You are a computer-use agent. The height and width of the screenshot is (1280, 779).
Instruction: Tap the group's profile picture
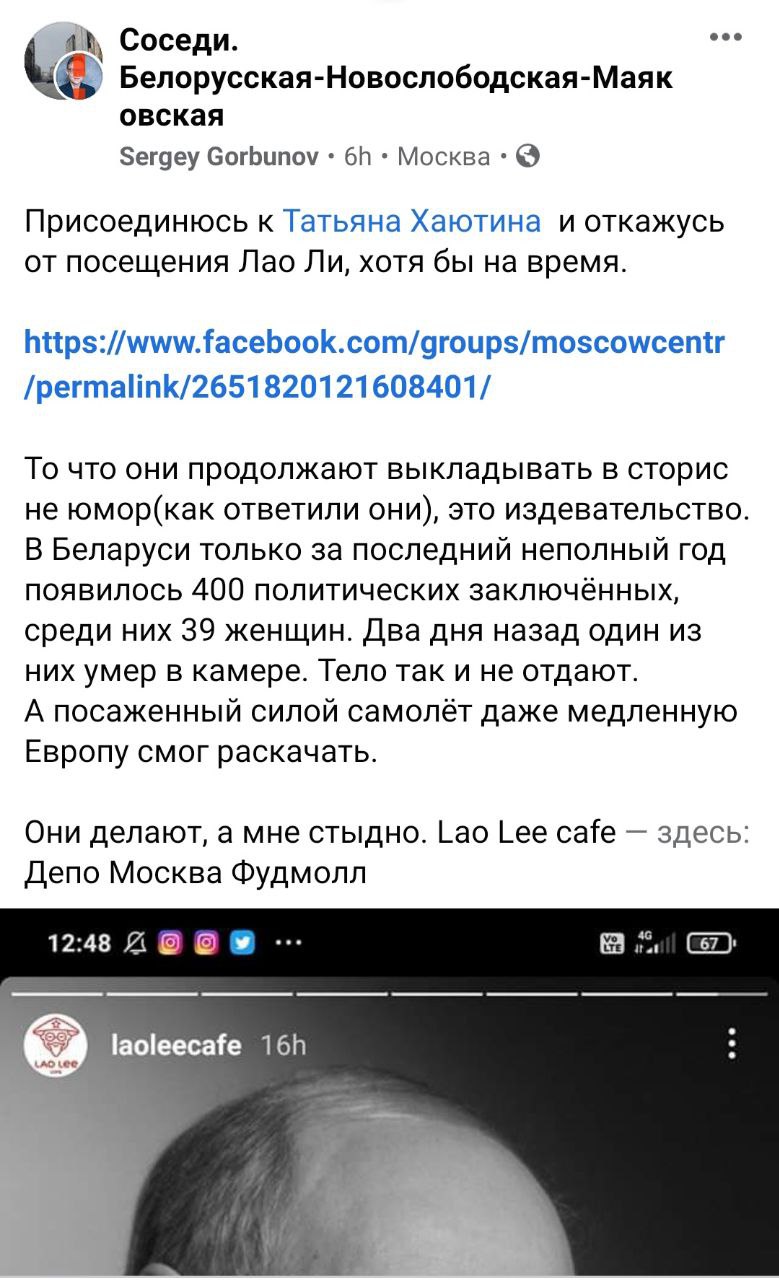pos(64,62)
